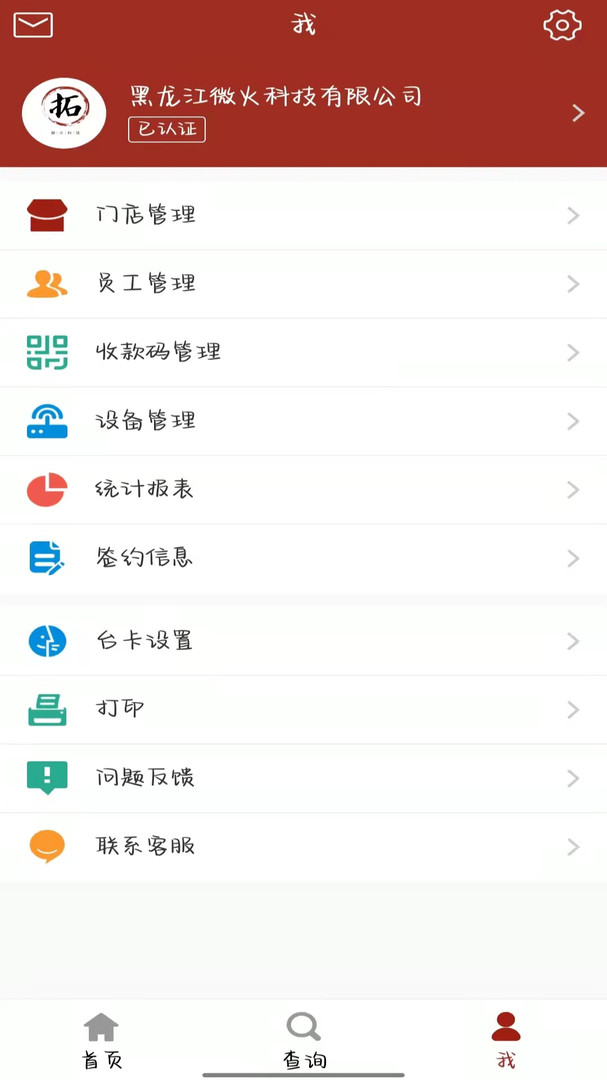Open the mail envelope icon

pos(32,25)
